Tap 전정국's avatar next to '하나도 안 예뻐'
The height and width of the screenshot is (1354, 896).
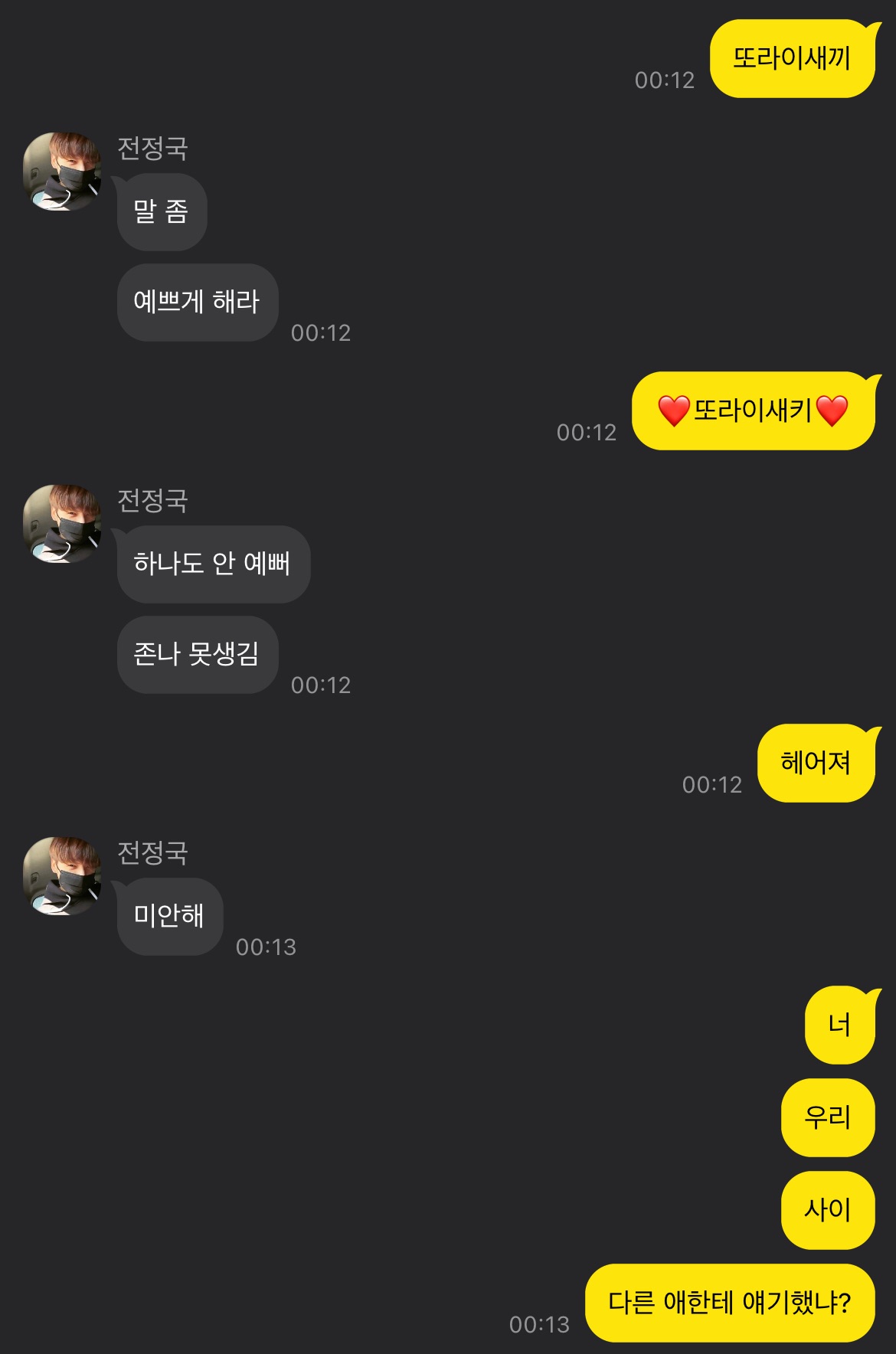click(62, 524)
